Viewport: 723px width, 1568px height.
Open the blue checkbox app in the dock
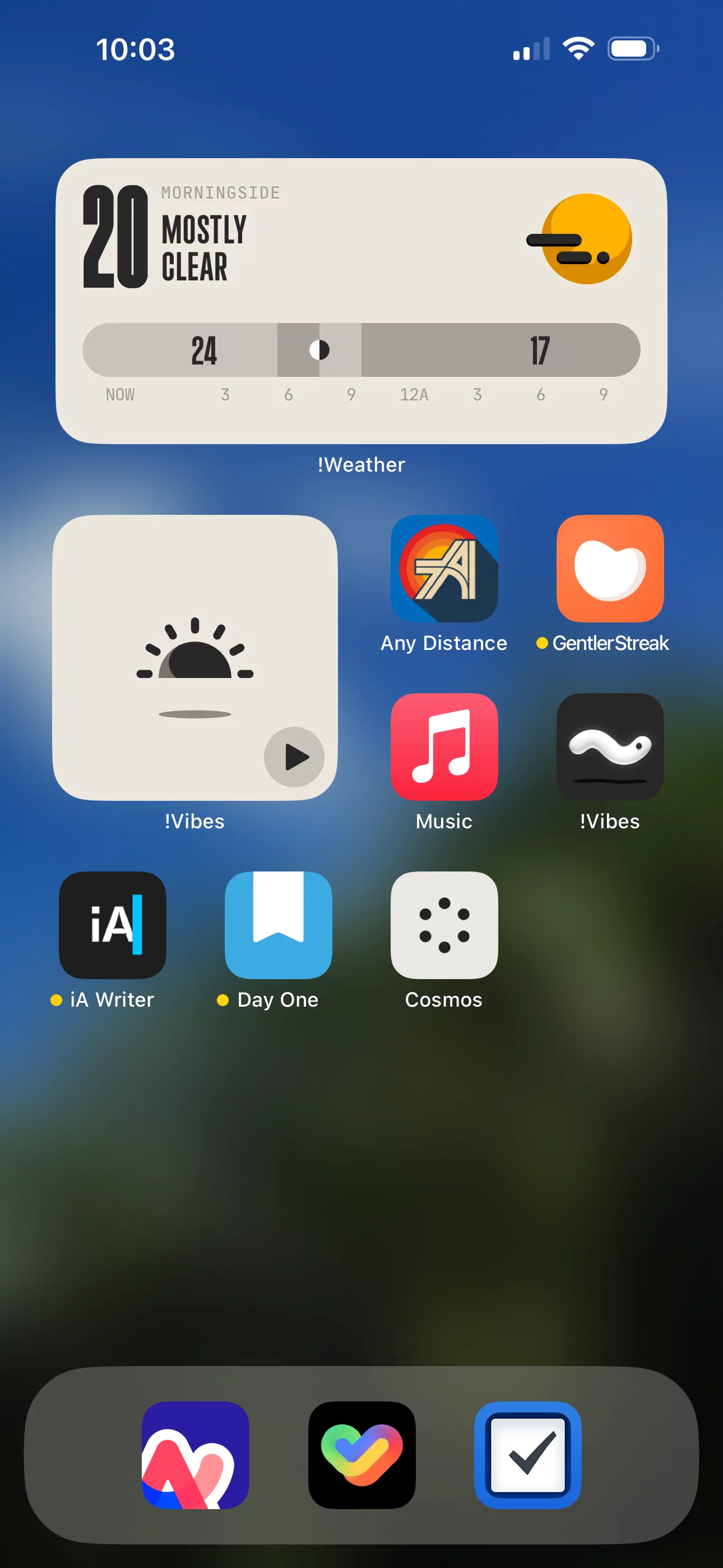pos(527,1455)
